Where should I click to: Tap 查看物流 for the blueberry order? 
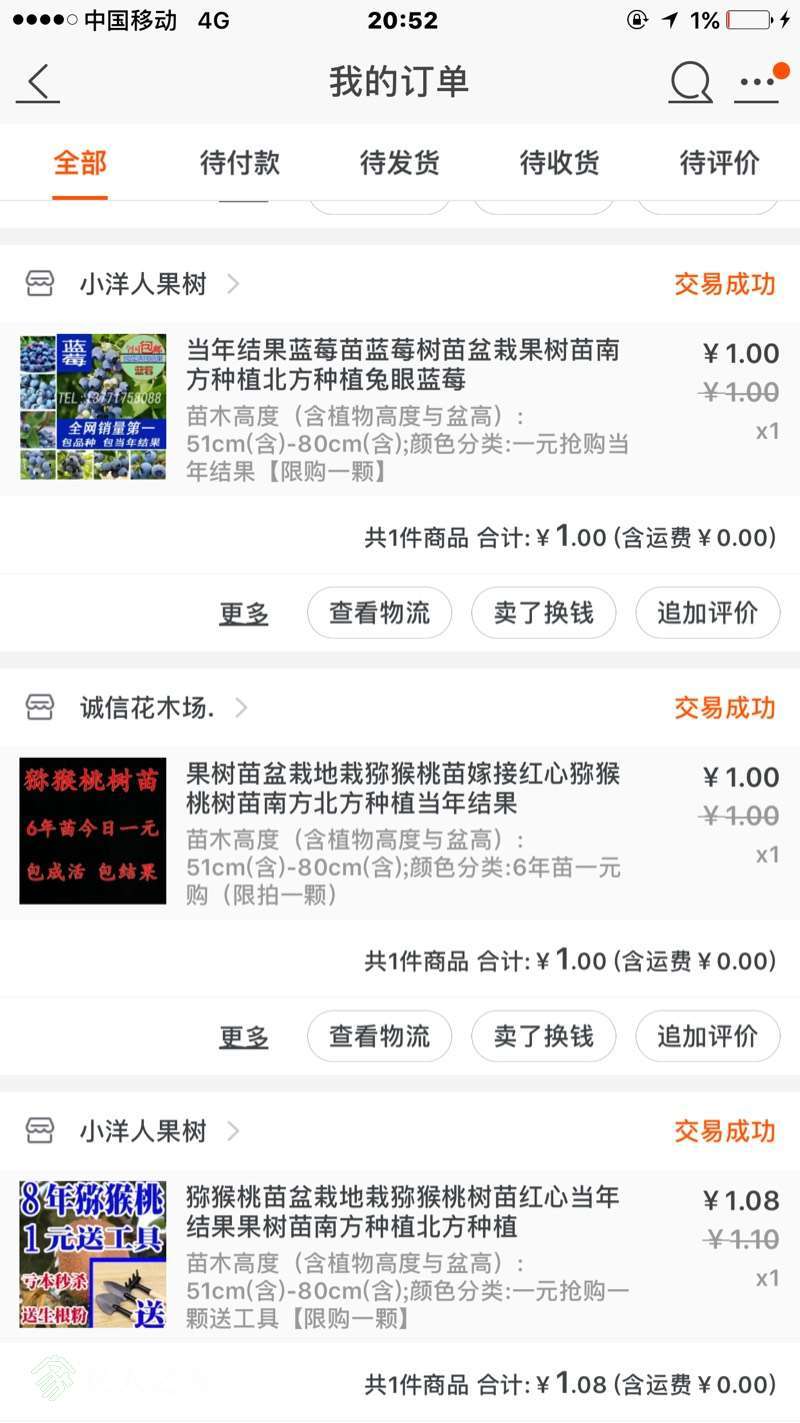pyautogui.click(x=380, y=613)
